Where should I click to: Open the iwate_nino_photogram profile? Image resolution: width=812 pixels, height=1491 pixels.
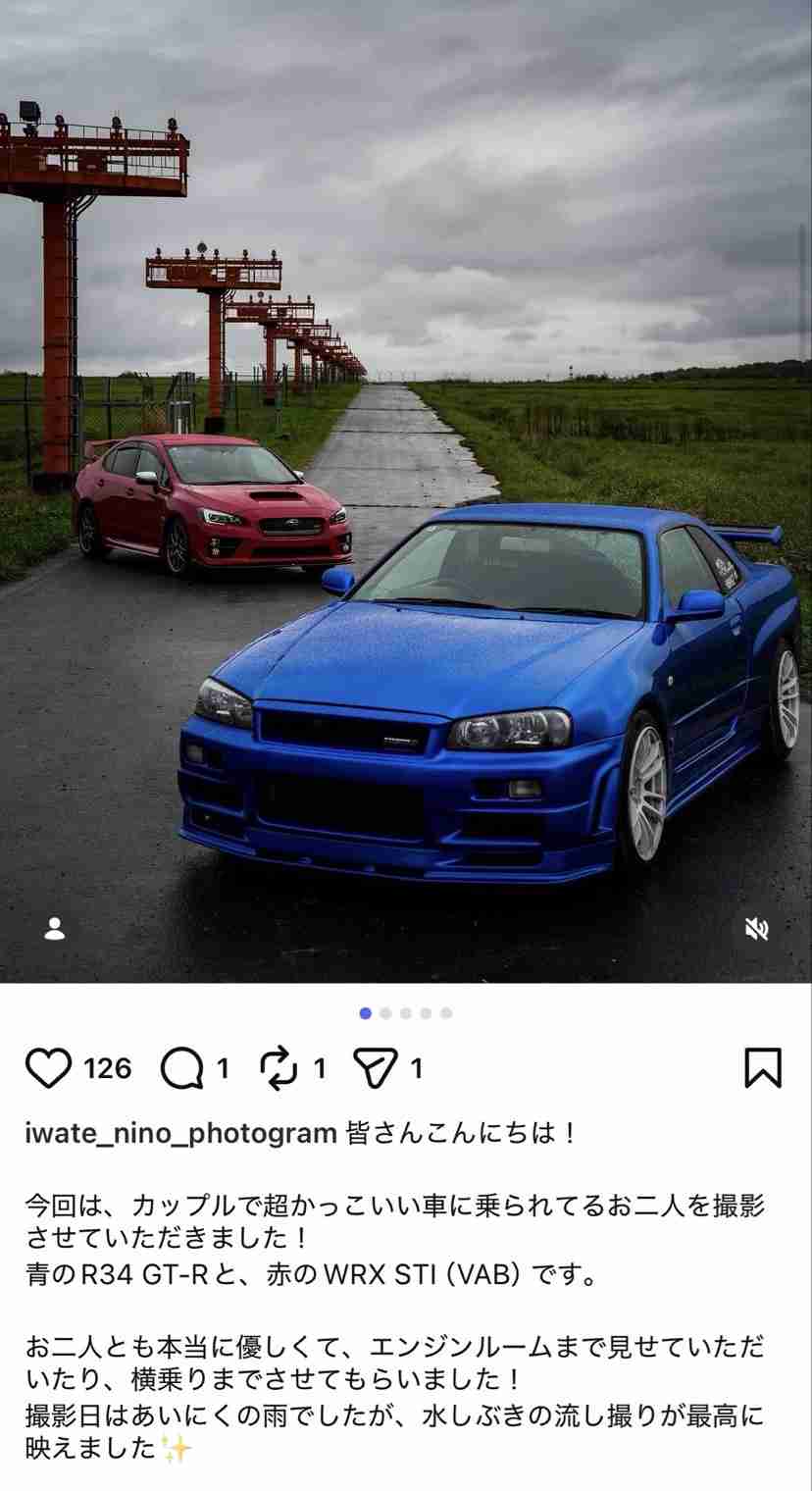pos(180,1134)
